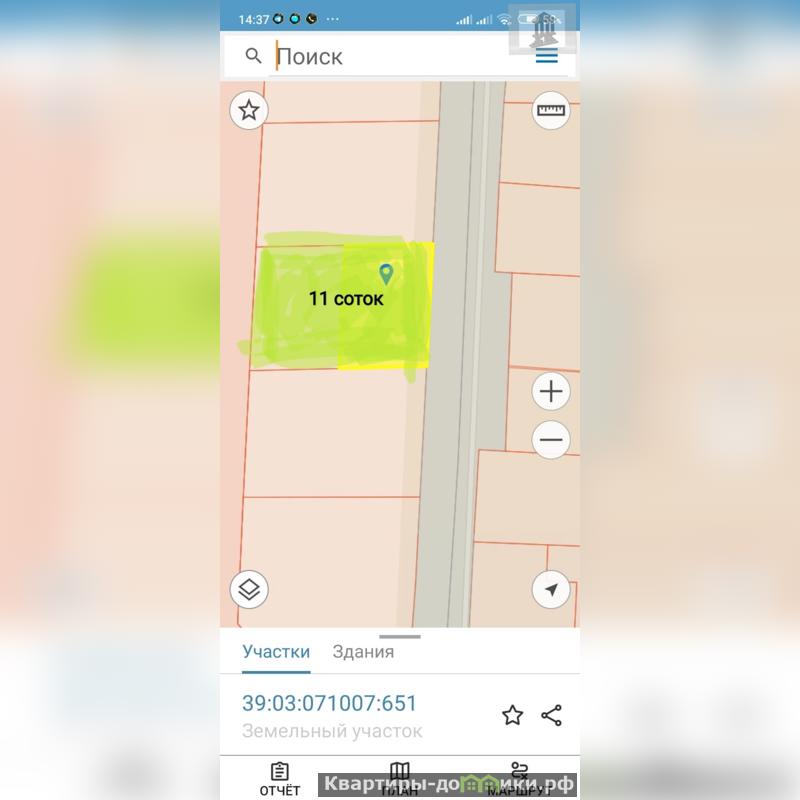800x800 pixels.
Task: Open the hamburger menu
Action: coord(546,56)
